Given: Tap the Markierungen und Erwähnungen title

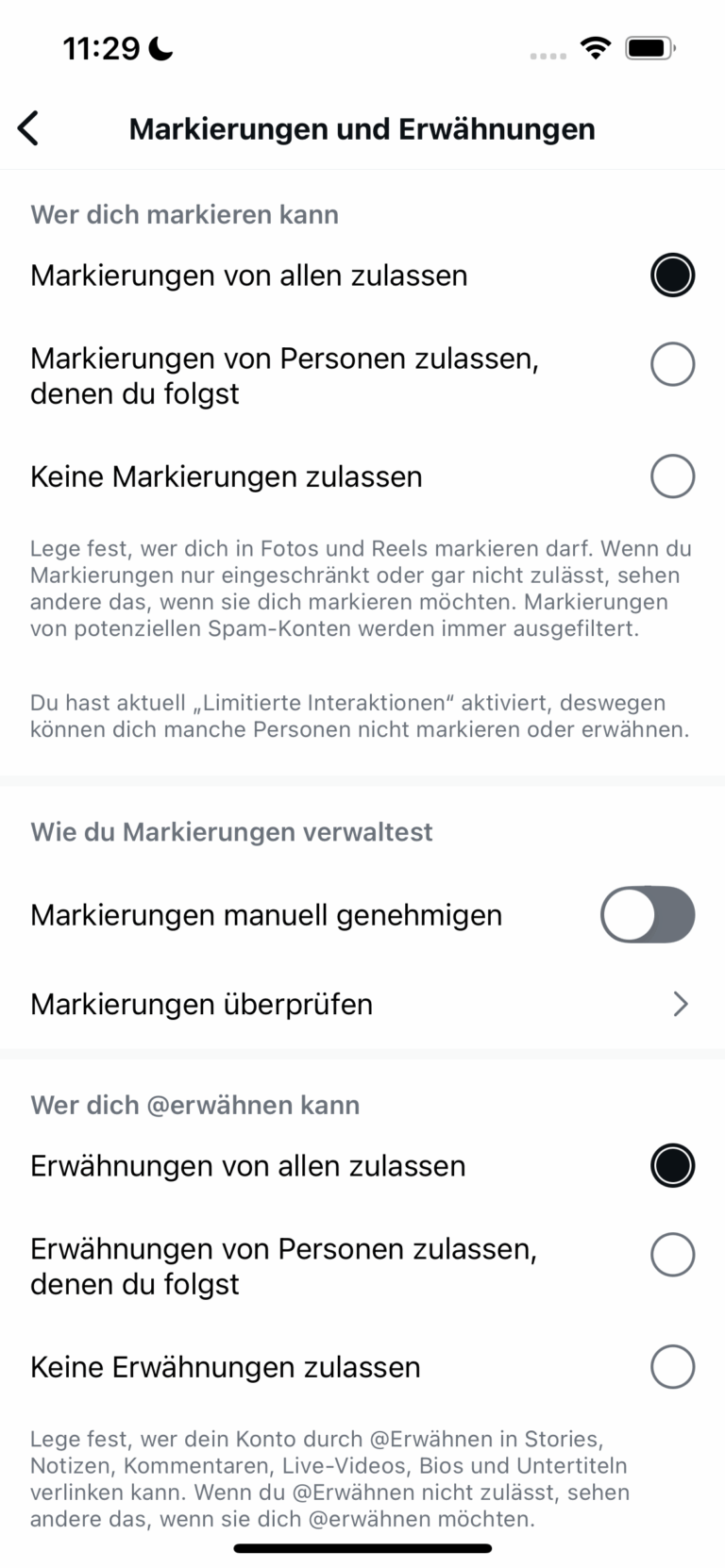Looking at the screenshot, I should (362, 128).
